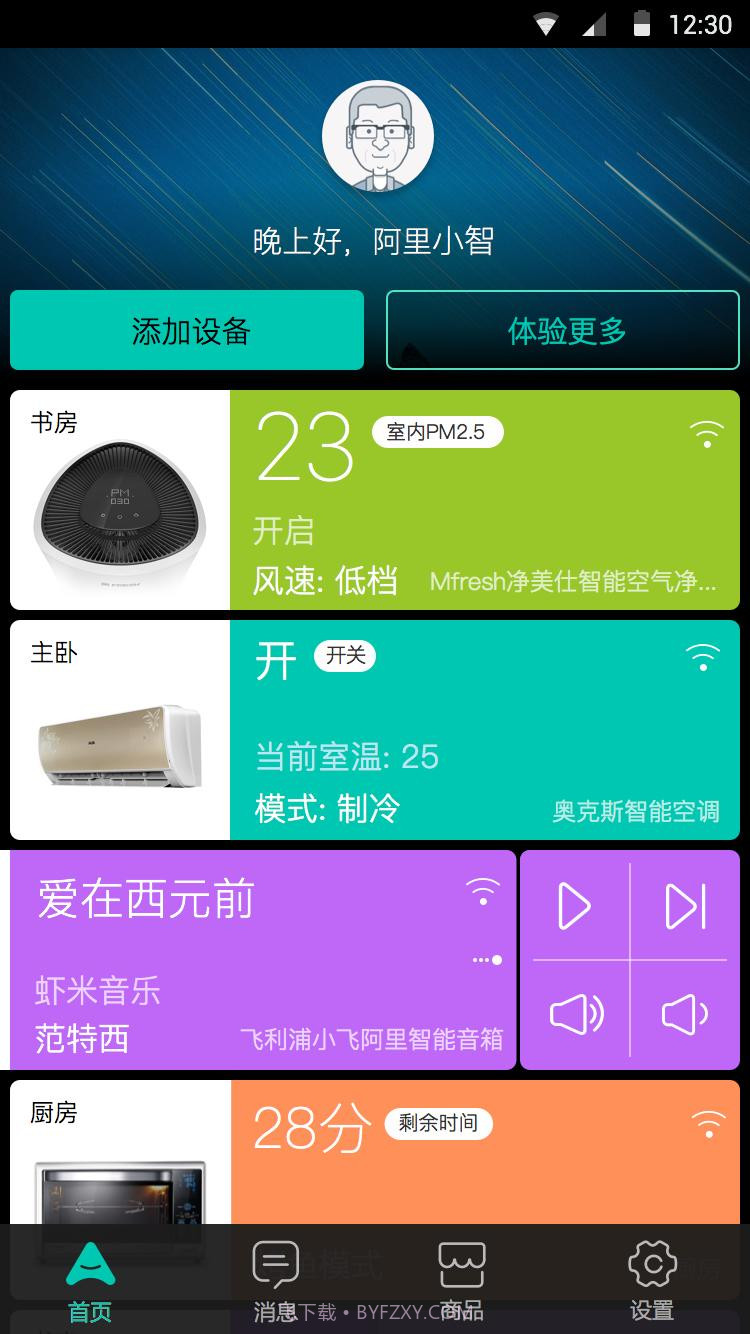Tap the next track playback control
This screenshot has height=1334, width=750.
[685, 907]
